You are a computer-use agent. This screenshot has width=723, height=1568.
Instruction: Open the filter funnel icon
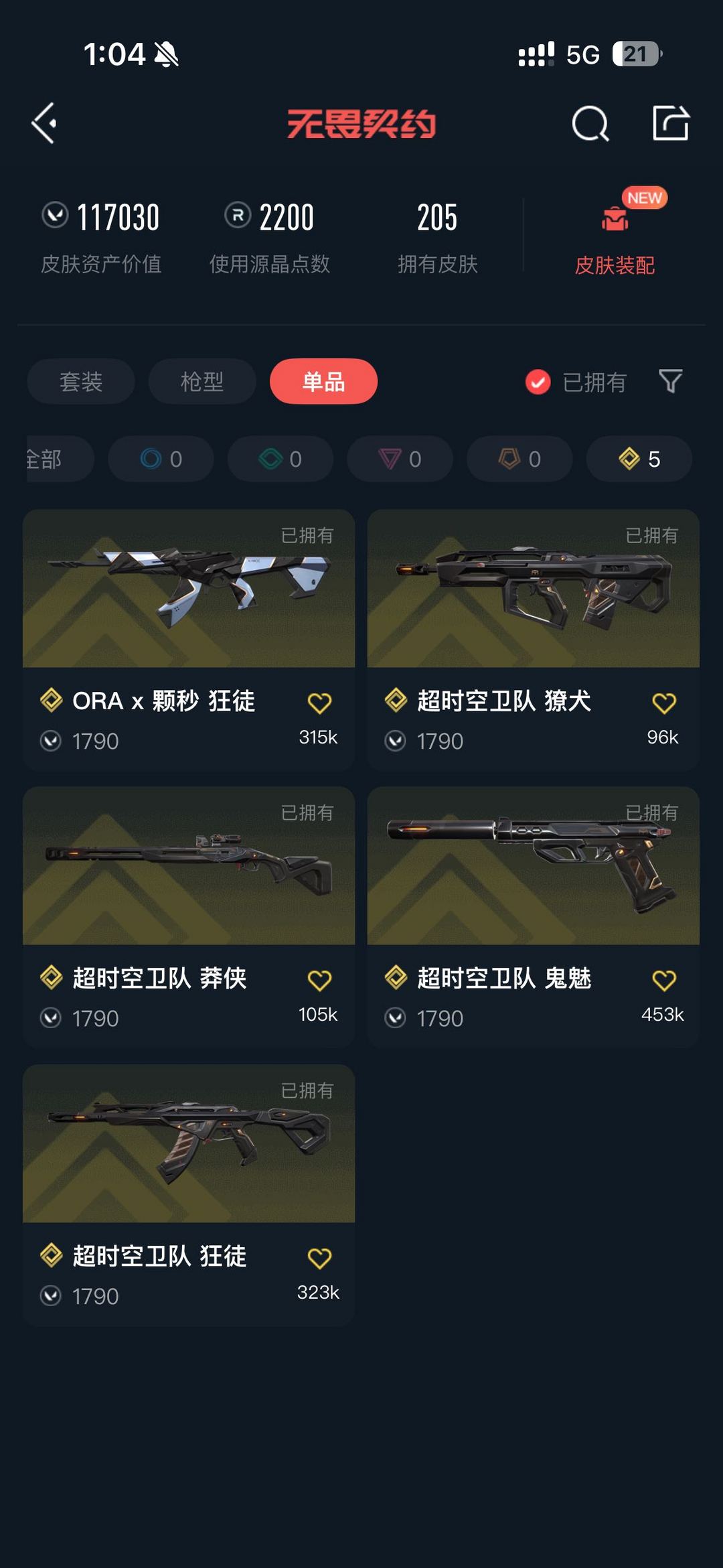click(x=671, y=382)
